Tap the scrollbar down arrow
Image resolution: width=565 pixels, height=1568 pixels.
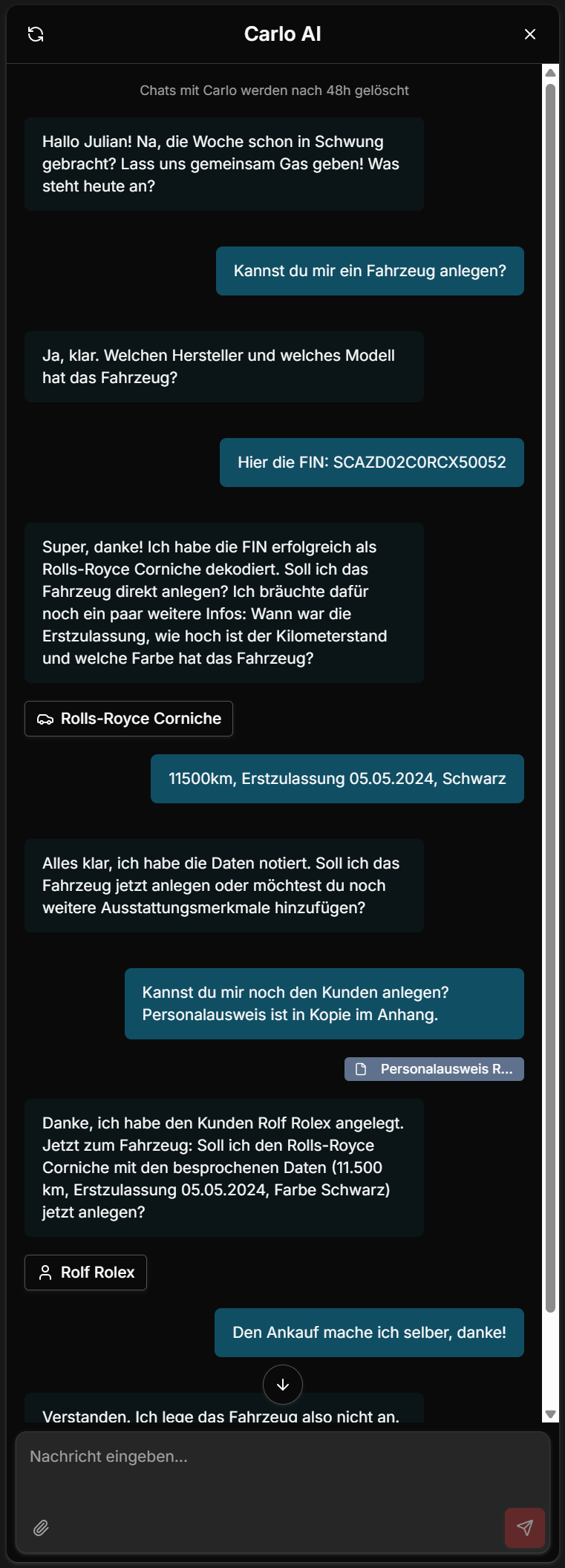pos(550,1414)
